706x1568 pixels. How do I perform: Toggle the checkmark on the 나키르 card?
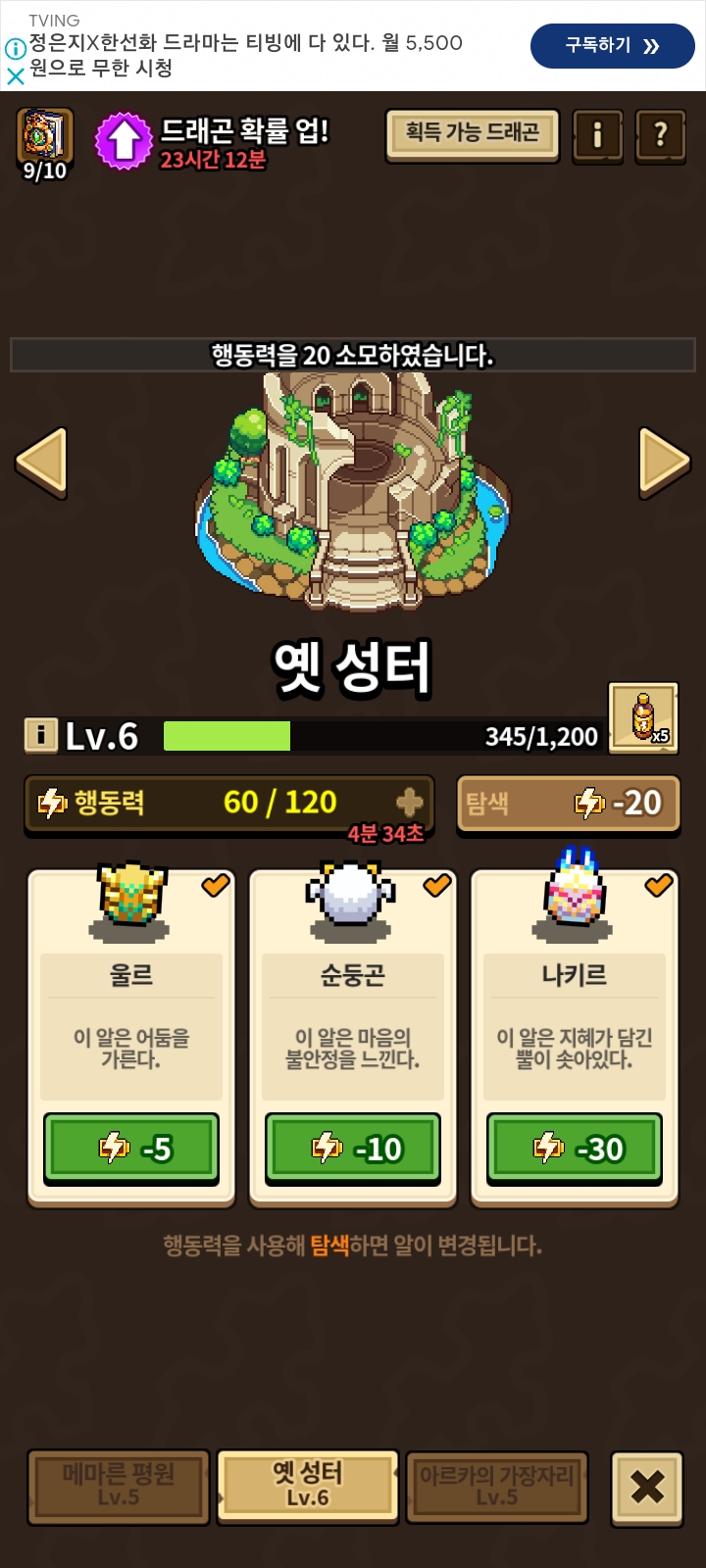tap(658, 885)
